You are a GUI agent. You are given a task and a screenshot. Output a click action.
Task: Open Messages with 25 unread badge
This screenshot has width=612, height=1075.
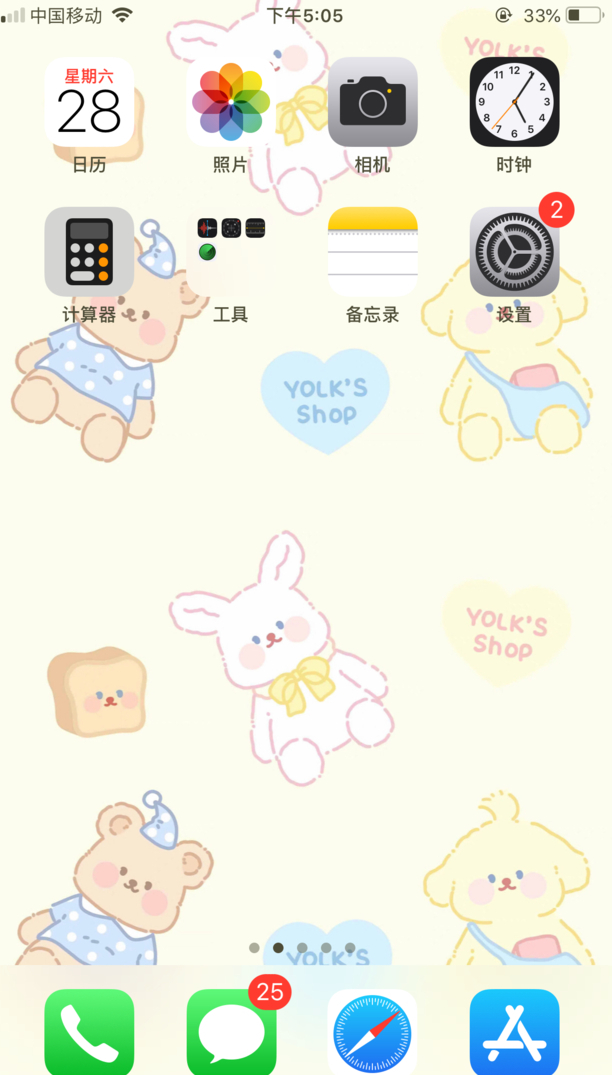click(x=231, y=1032)
